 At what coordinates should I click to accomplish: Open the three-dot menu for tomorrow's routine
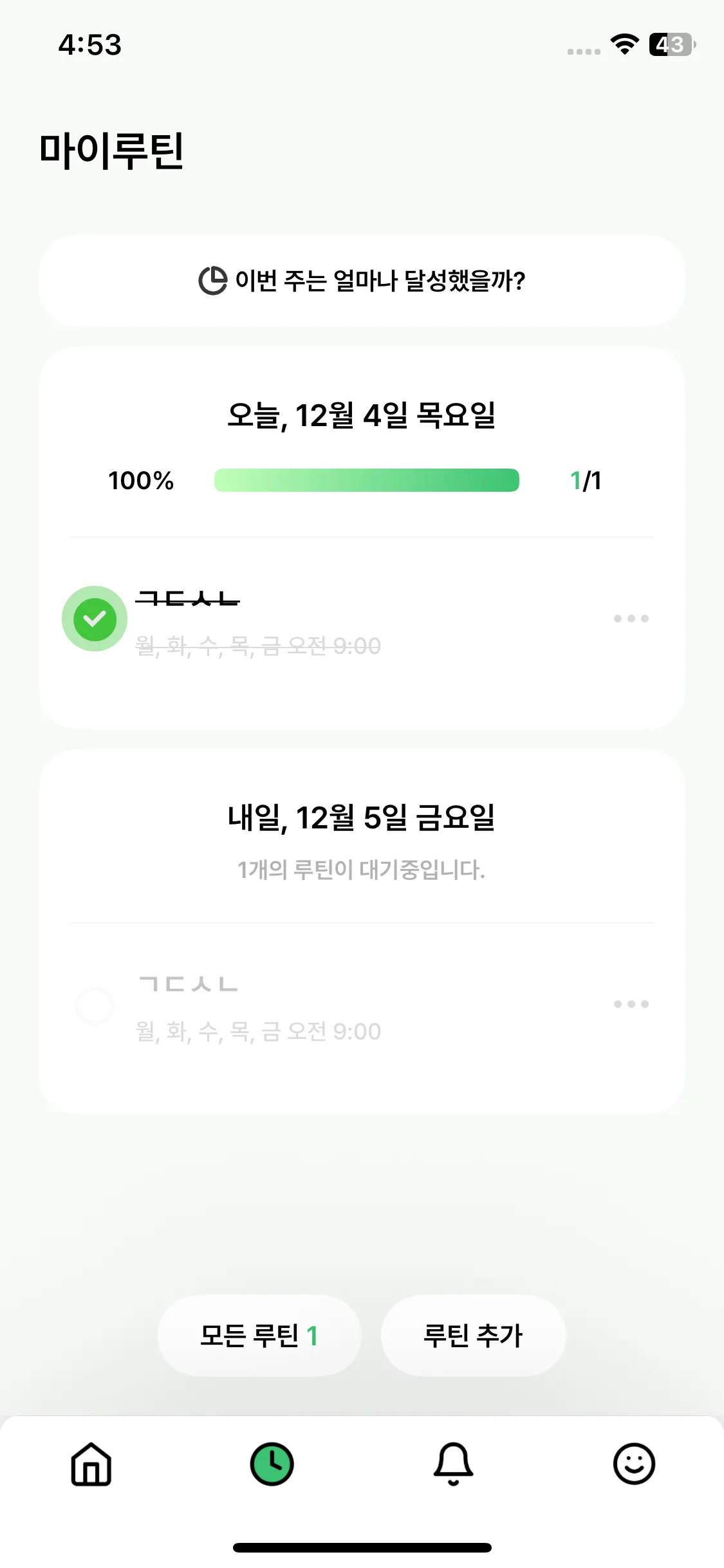point(629,1003)
